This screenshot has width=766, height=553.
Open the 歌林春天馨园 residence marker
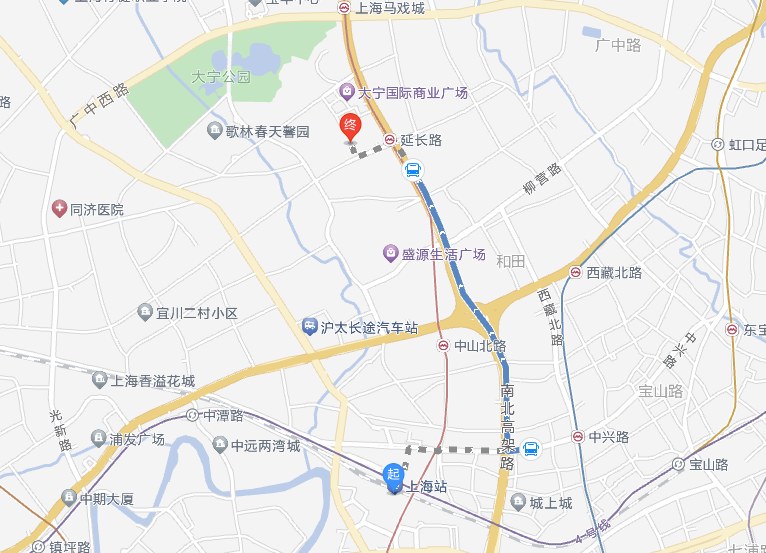[214, 131]
